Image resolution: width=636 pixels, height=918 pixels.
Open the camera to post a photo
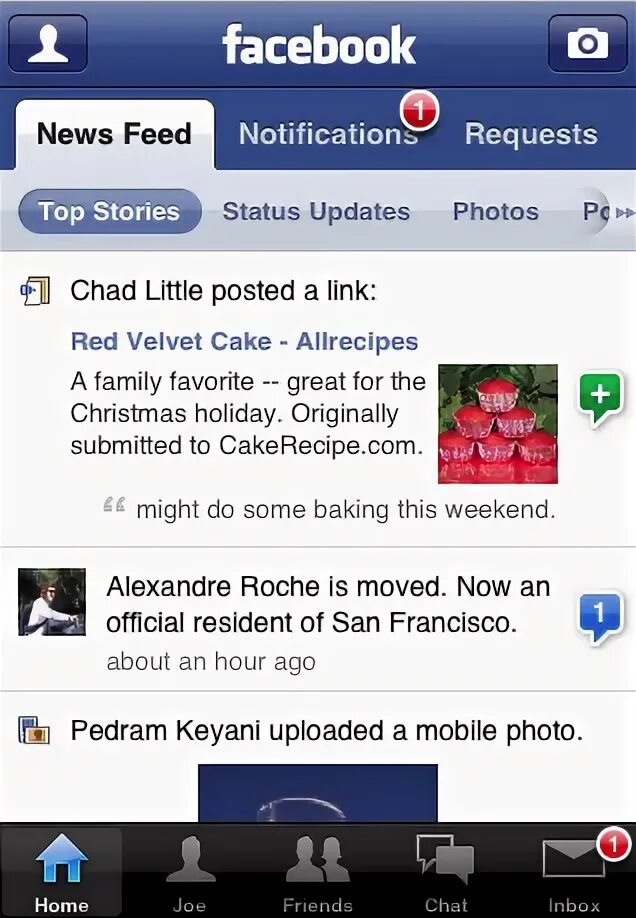pyautogui.click(x=587, y=44)
